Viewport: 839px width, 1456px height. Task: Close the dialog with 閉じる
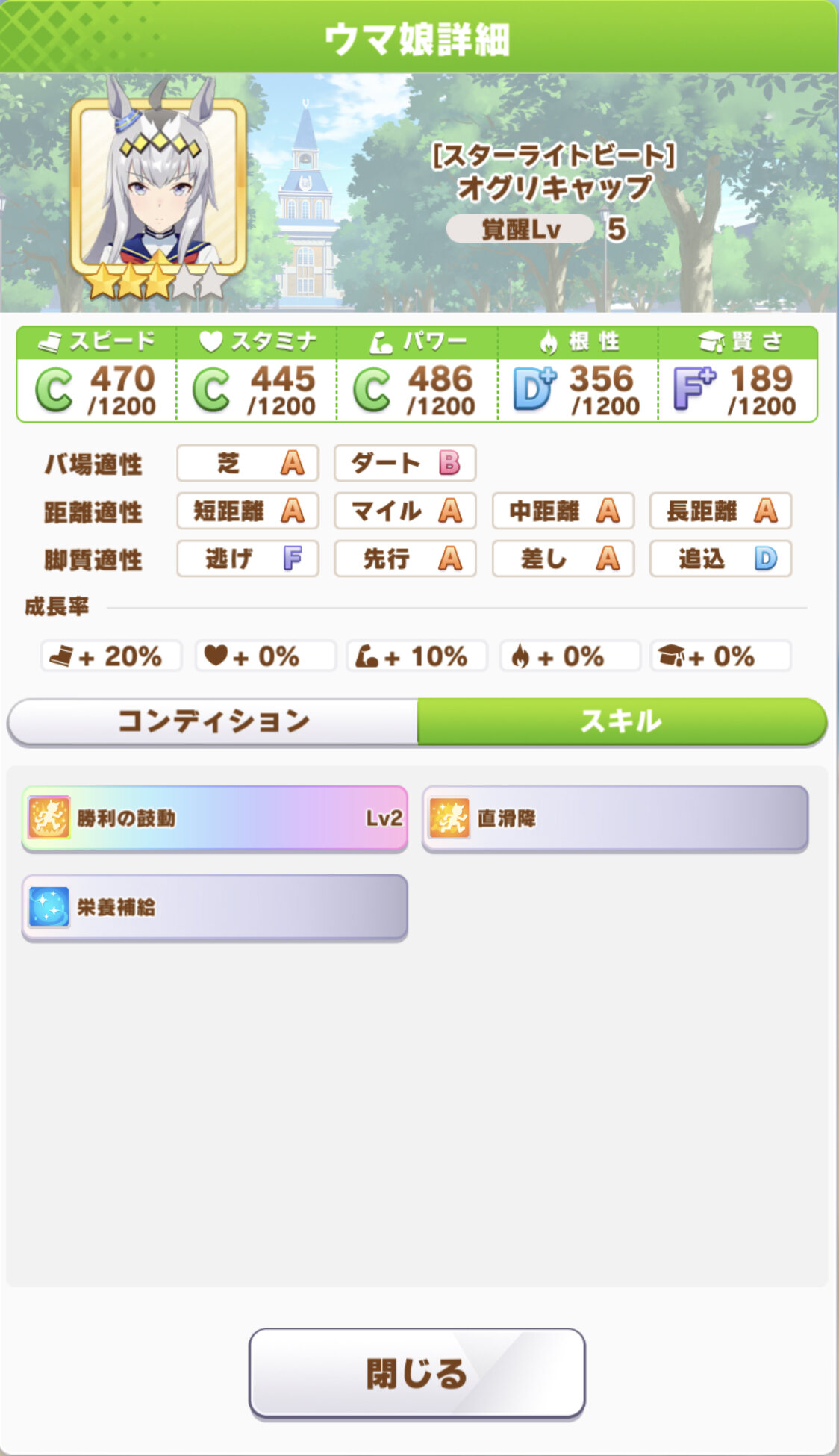click(417, 1373)
